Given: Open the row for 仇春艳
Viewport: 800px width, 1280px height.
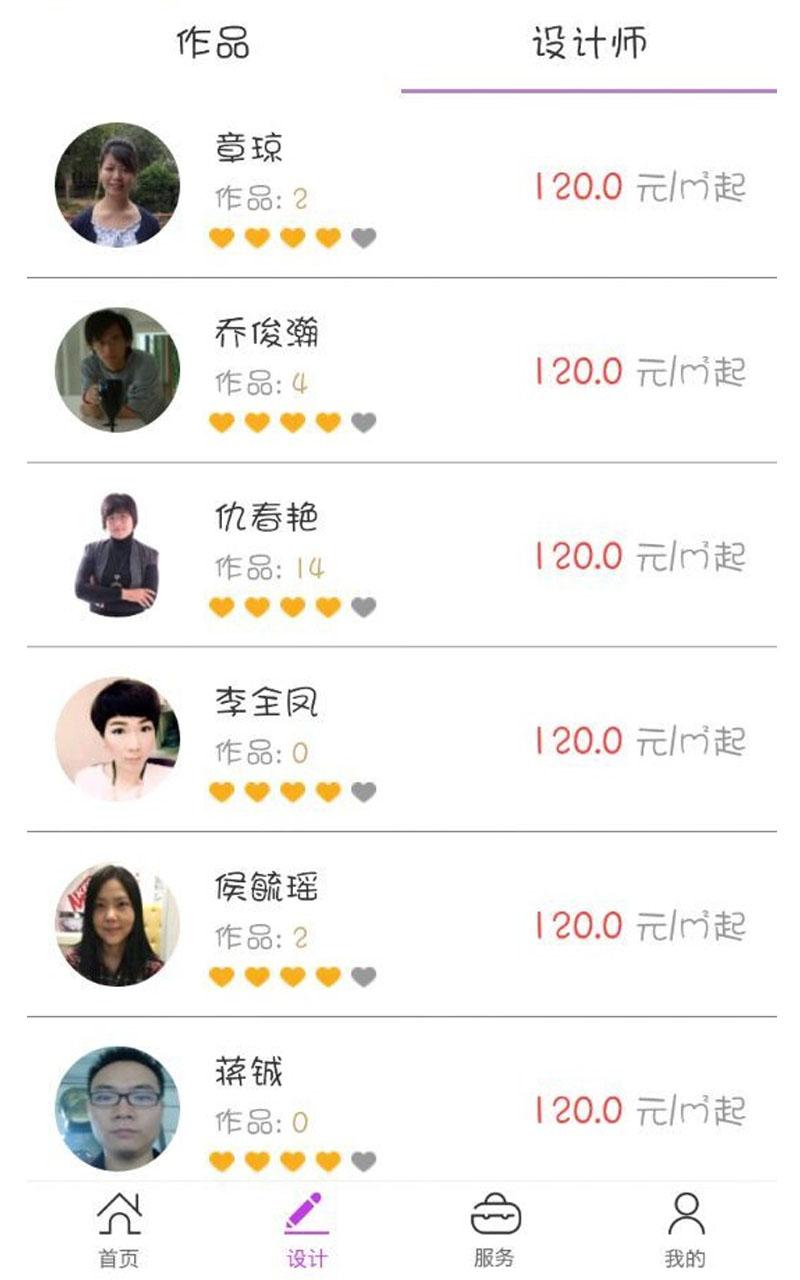Looking at the screenshot, I should coord(400,556).
